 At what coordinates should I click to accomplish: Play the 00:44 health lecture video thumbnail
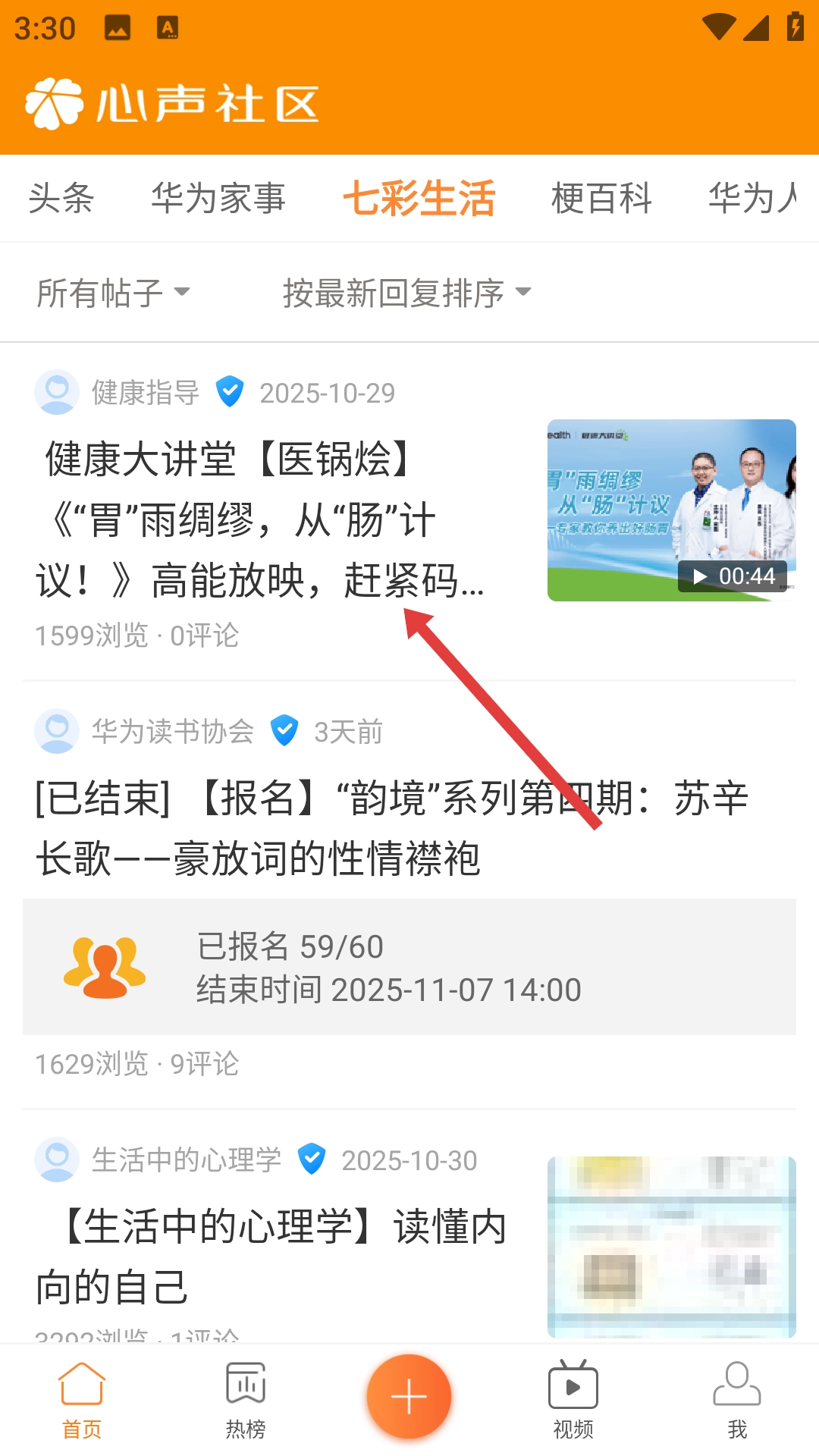(671, 510)
